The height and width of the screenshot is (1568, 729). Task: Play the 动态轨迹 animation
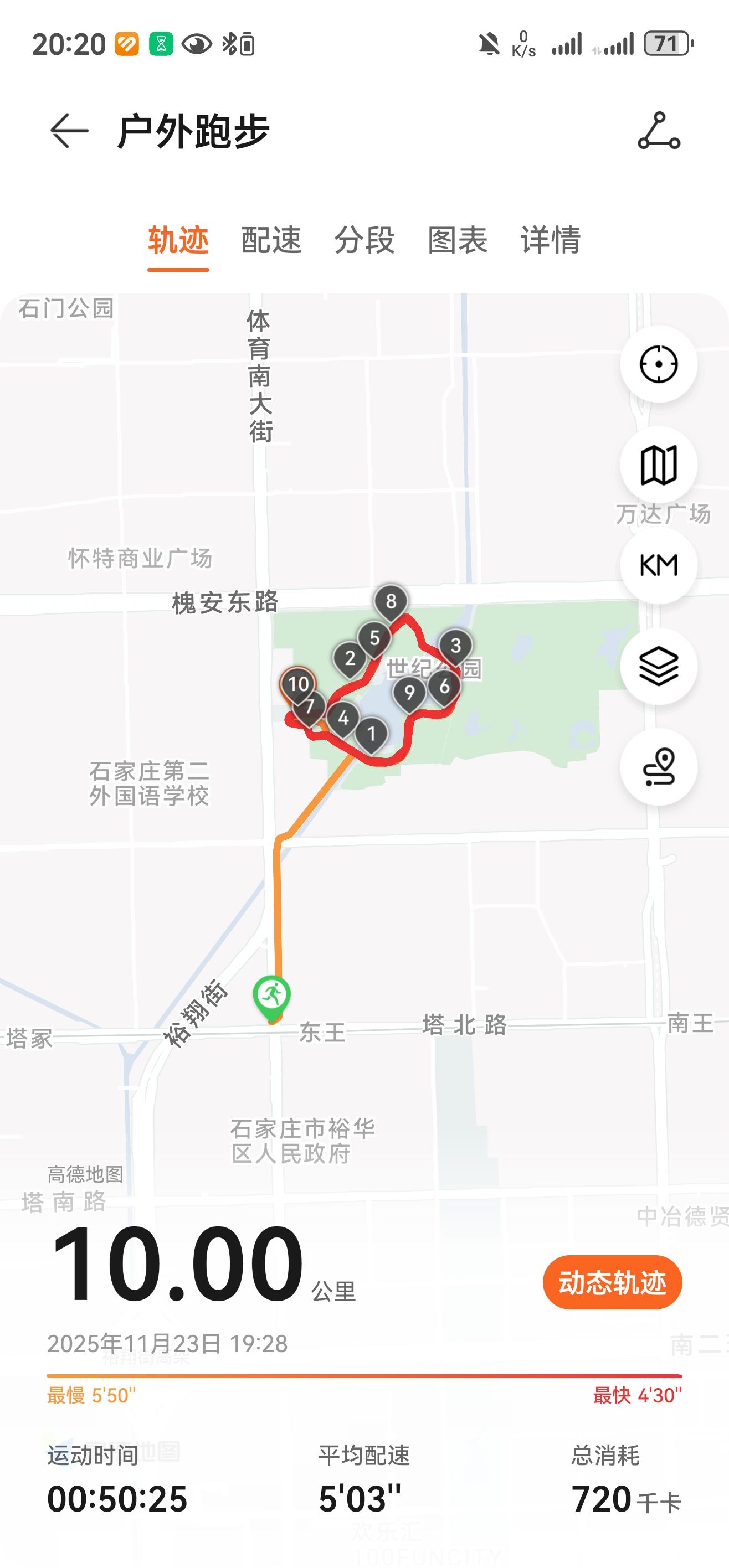(612, 1282)
